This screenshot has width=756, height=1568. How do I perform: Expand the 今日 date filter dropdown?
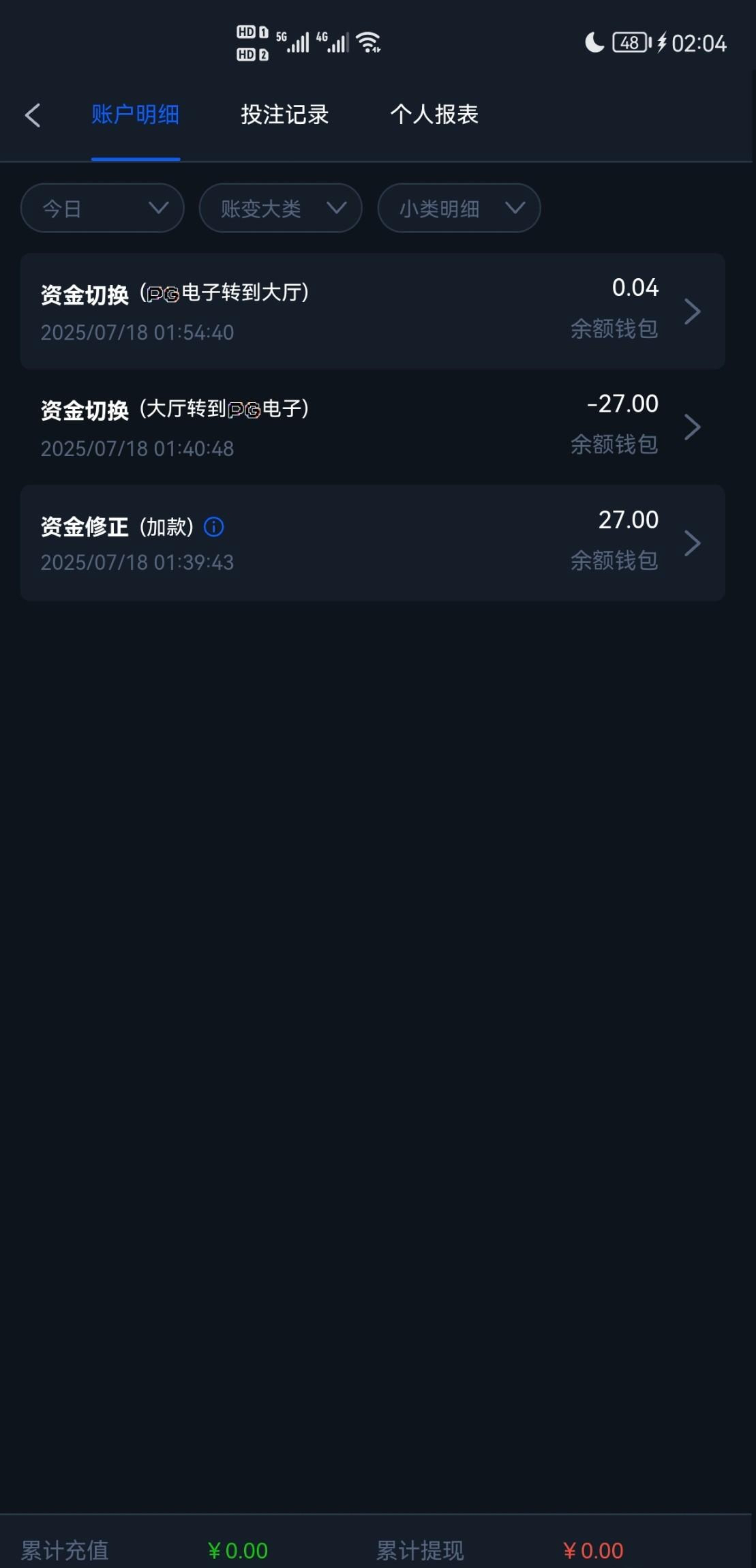pyautogui.click(x=102, y=208)
